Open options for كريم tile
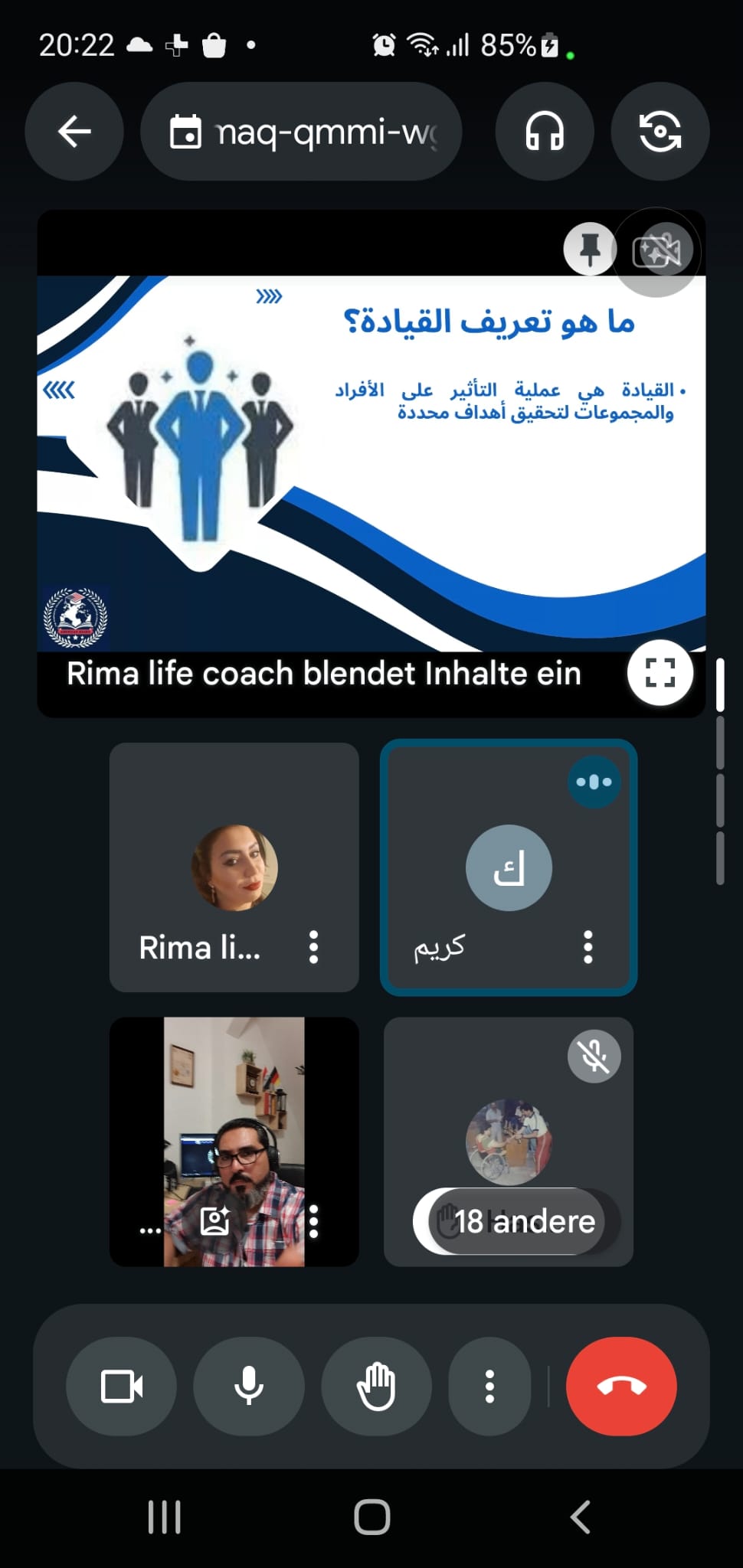Screen dimensions: 743x1568 [588, 947]
